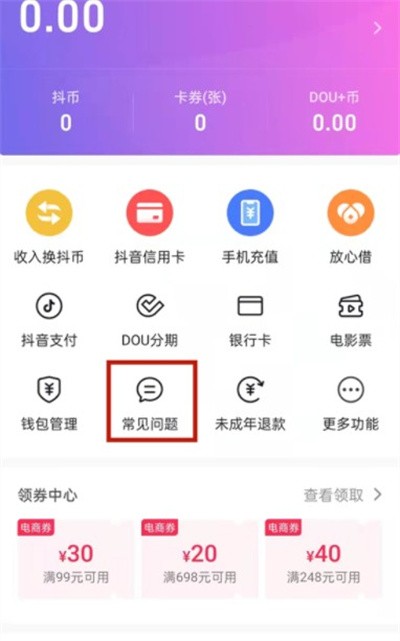Image resolution: width=400 pixels, height=641 pixels.
Task: Claim the ¥30 coupon for 满99元
Action: pyautogui.click(x=76, y=559)
